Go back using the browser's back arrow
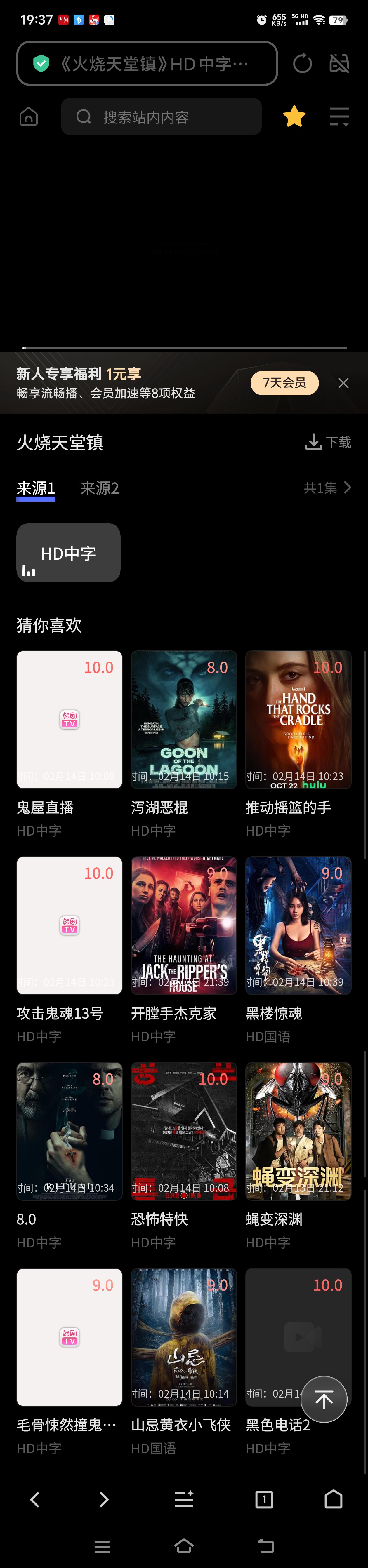Screen dimensions: 368x1568 tap(35, 1499)
